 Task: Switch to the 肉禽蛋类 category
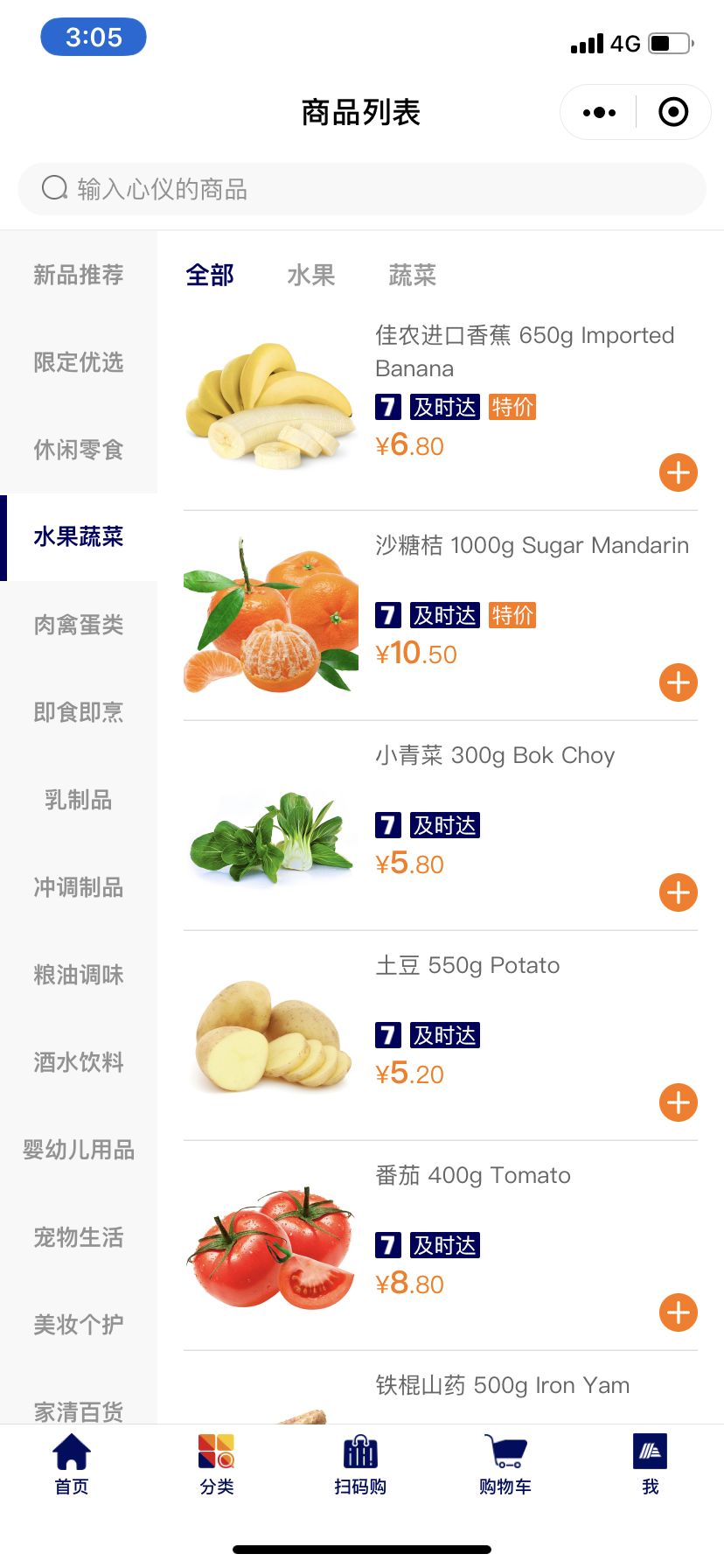coord(79,625)
